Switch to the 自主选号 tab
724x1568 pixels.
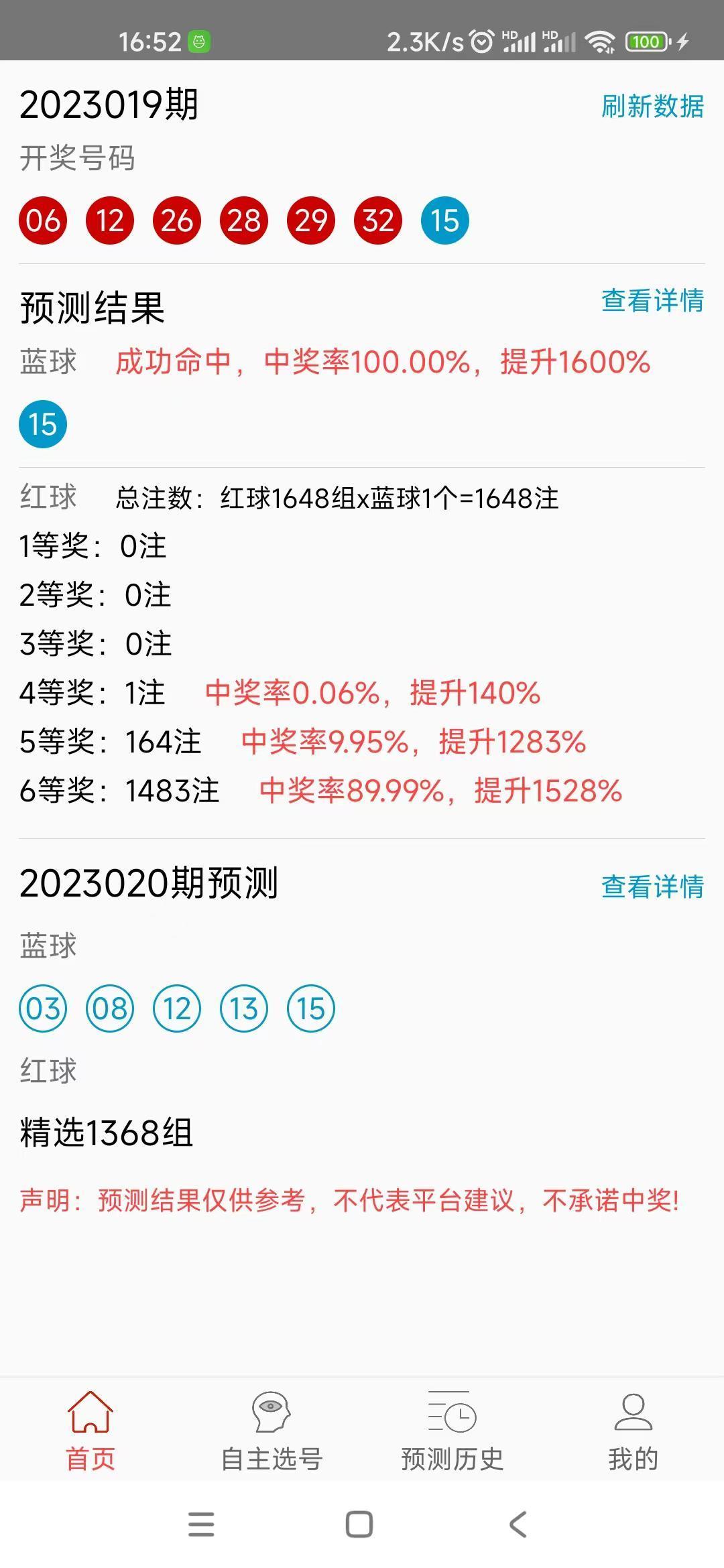tap(271, 1430)
